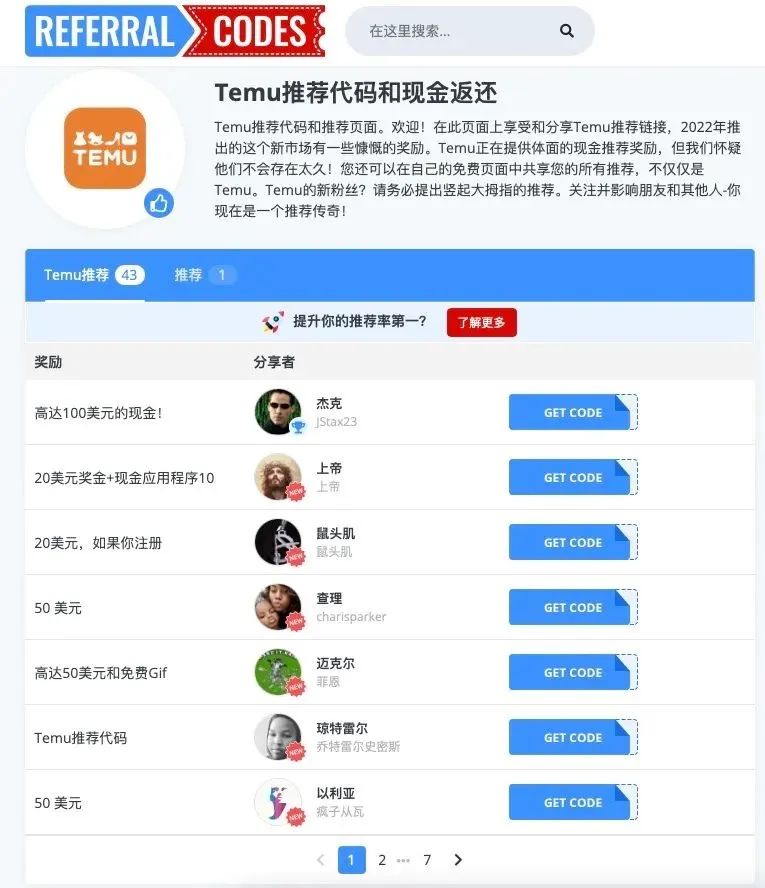Click the NEW badge on 上帝's avatar
This screenshot has width=765, height=888.
pyautogui.click(x=294, y=491)
